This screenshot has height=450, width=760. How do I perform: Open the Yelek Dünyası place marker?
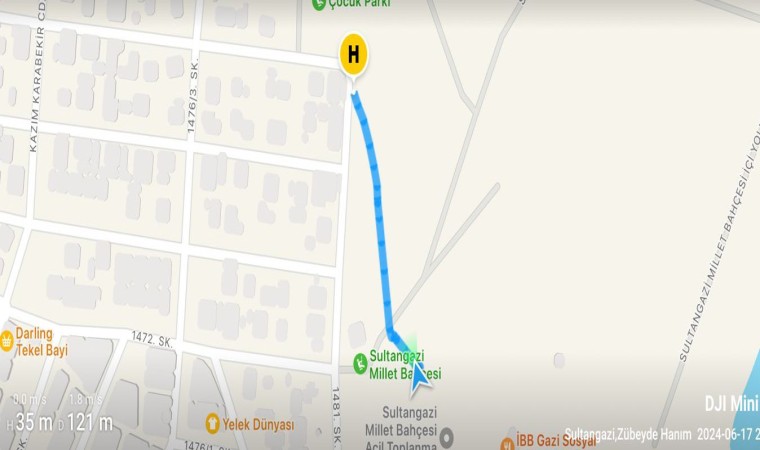[x=212, y=424]
